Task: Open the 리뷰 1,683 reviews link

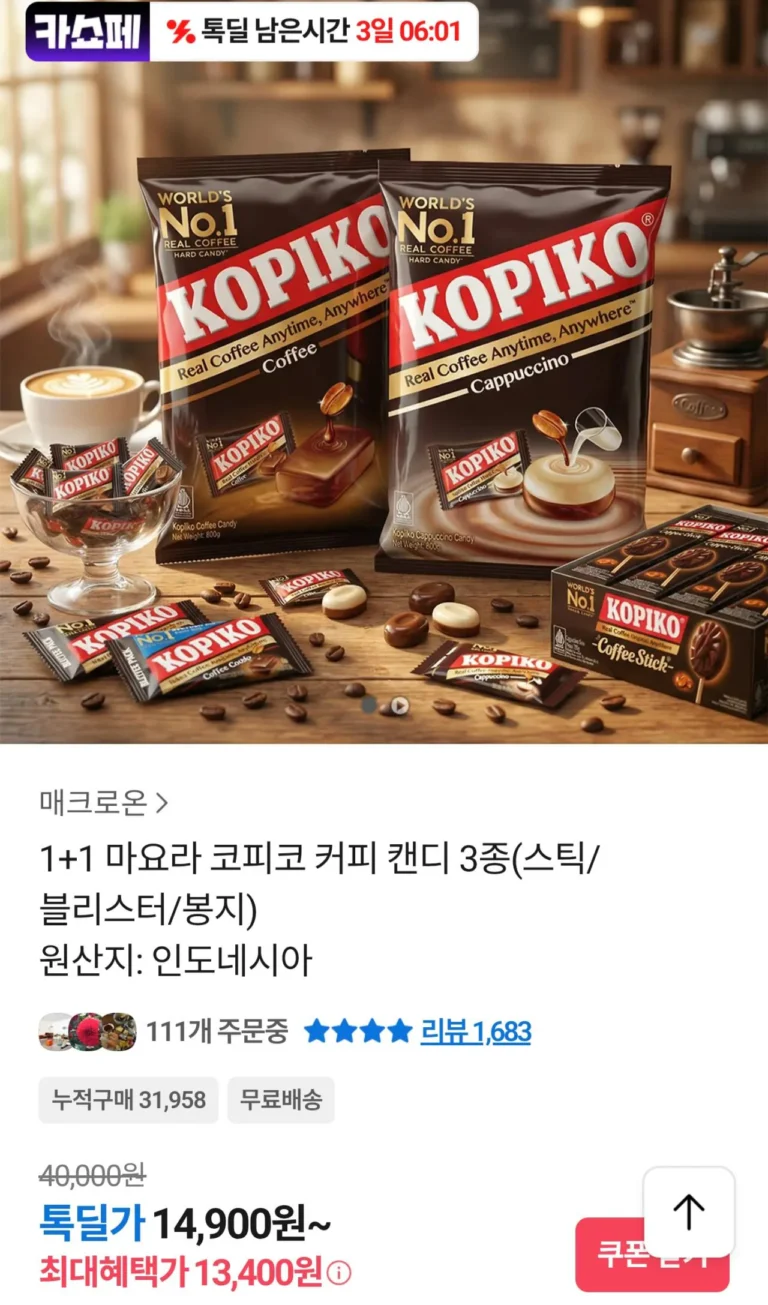Action: (x=475, y=1031)
